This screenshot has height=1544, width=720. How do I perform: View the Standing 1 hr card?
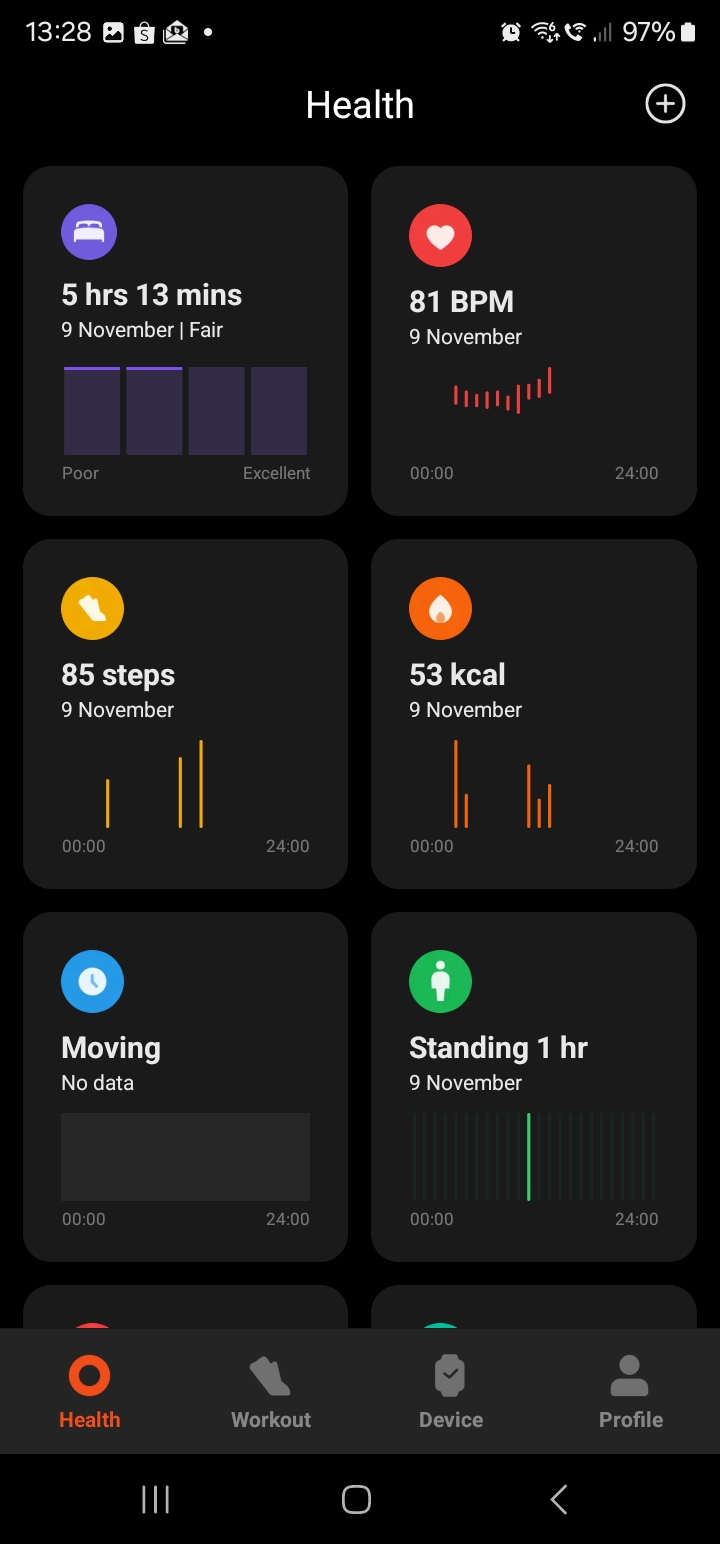(x=533, y=1086)
